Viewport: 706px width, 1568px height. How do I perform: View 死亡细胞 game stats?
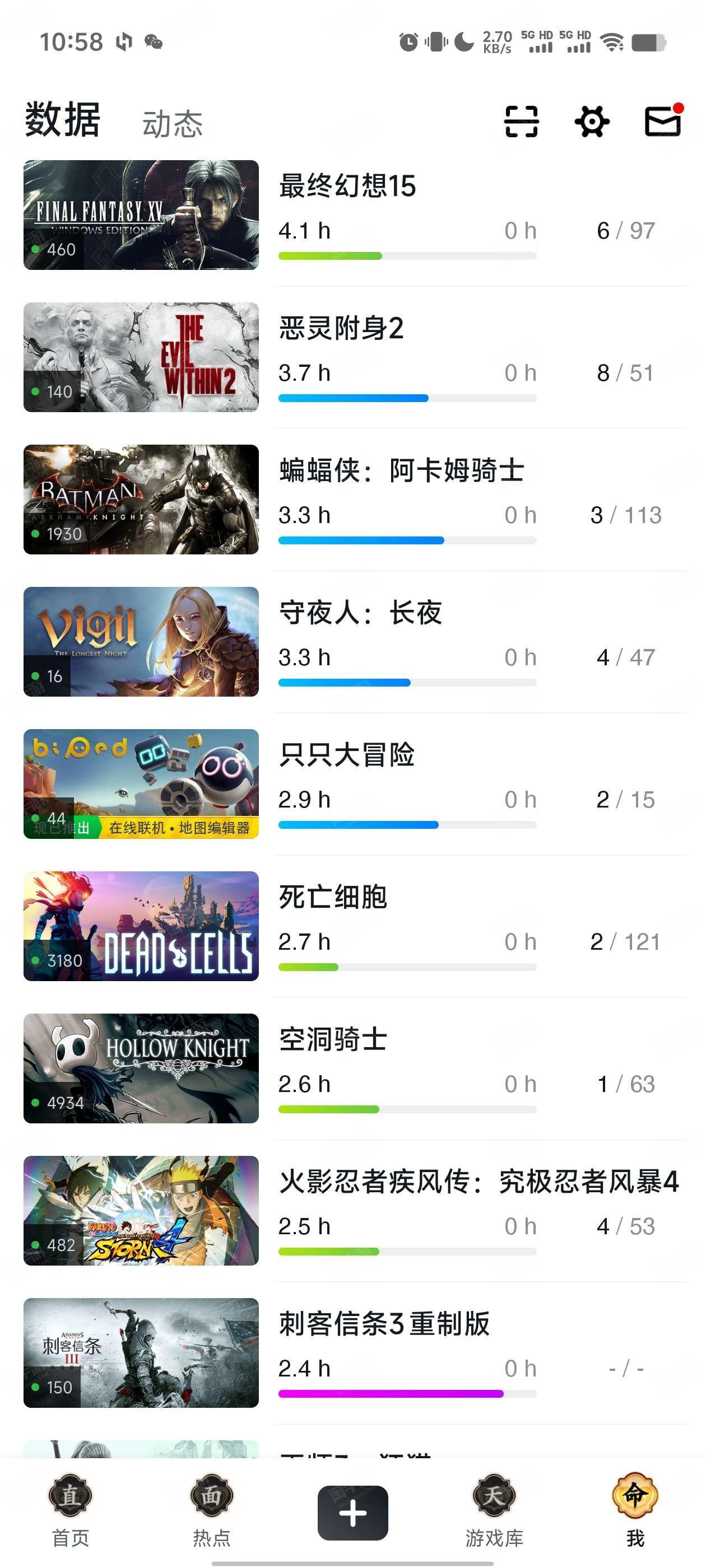coord(355,926)
